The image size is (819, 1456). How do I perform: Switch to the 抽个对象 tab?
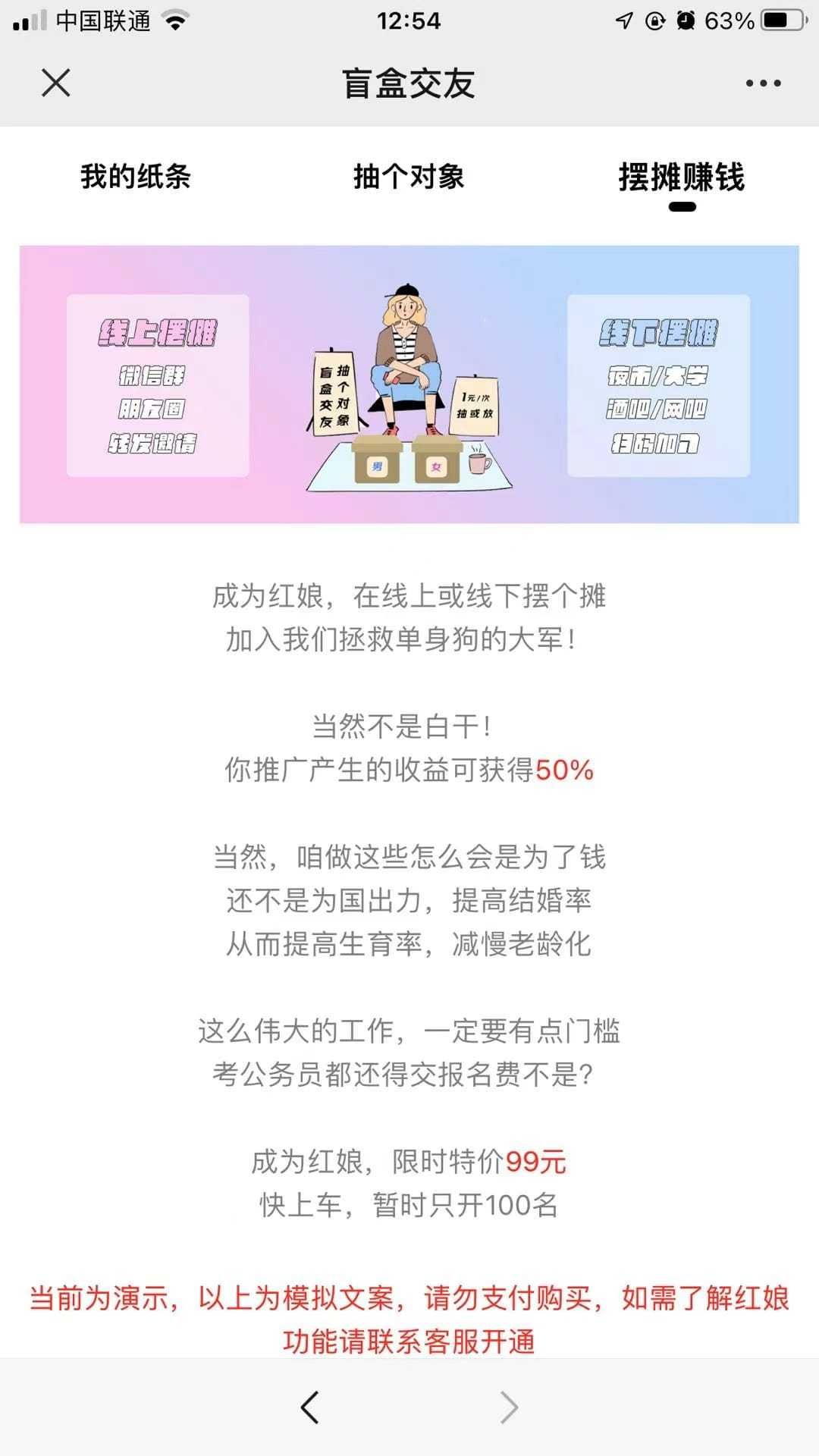[x=409, y=177]
